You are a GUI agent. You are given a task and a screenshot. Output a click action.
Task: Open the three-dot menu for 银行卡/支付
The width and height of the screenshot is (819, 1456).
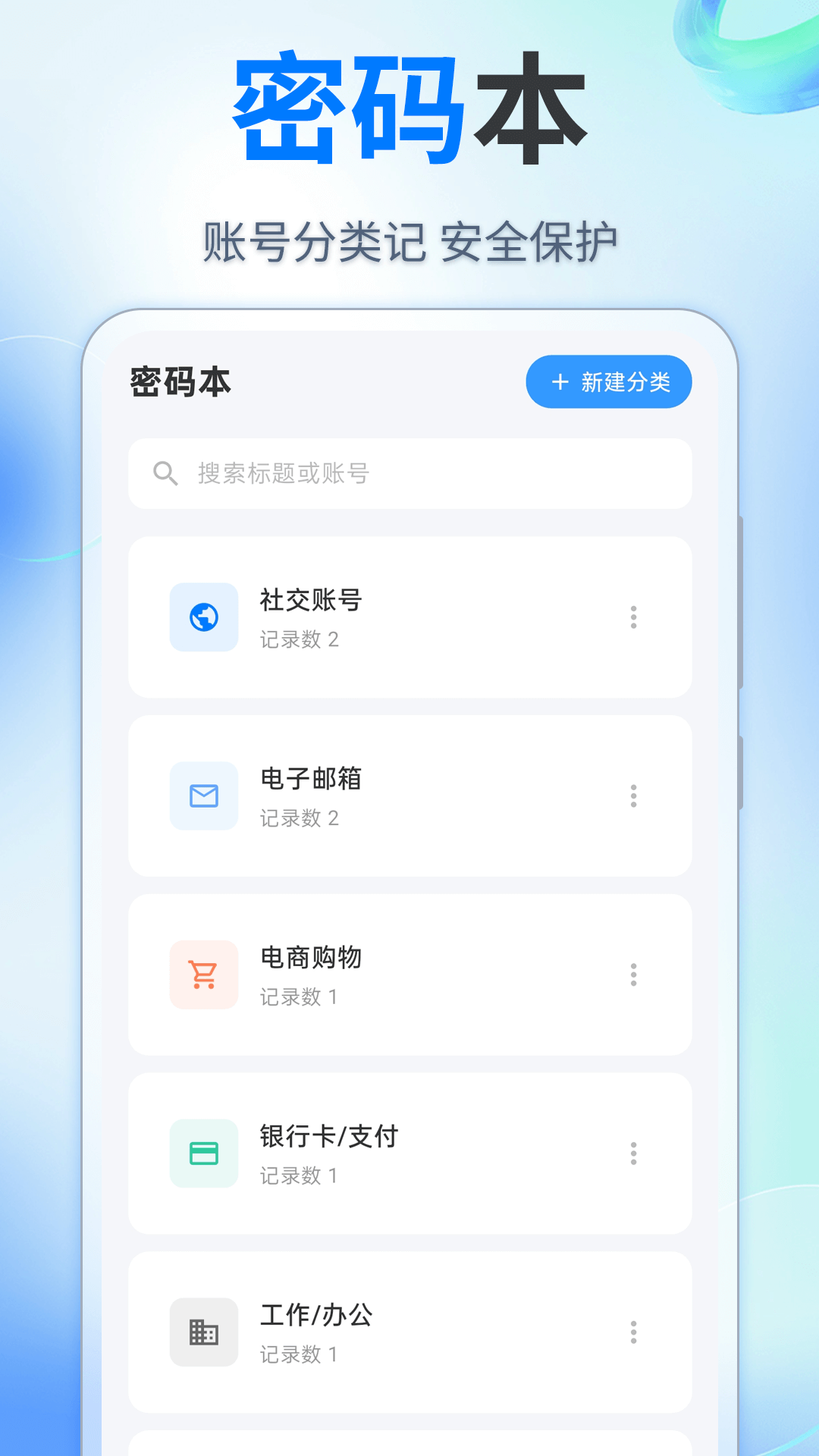pos(634,1153)
